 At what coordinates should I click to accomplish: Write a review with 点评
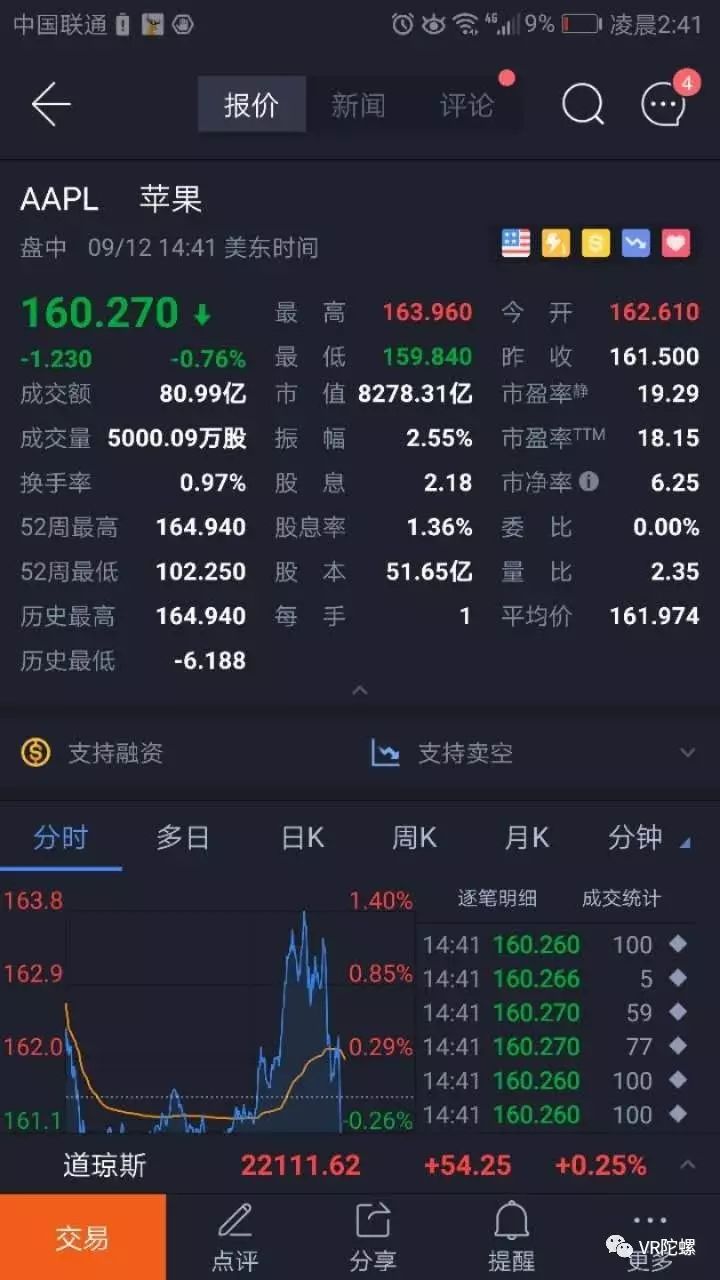tap(235, 1238)
